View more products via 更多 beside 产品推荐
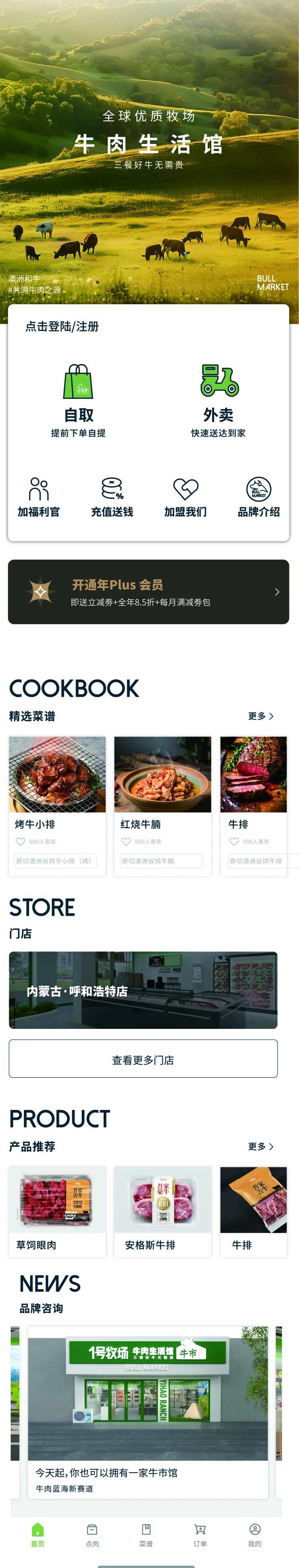Screen dimensions: 299x1568 click(x=261, y=1146)
